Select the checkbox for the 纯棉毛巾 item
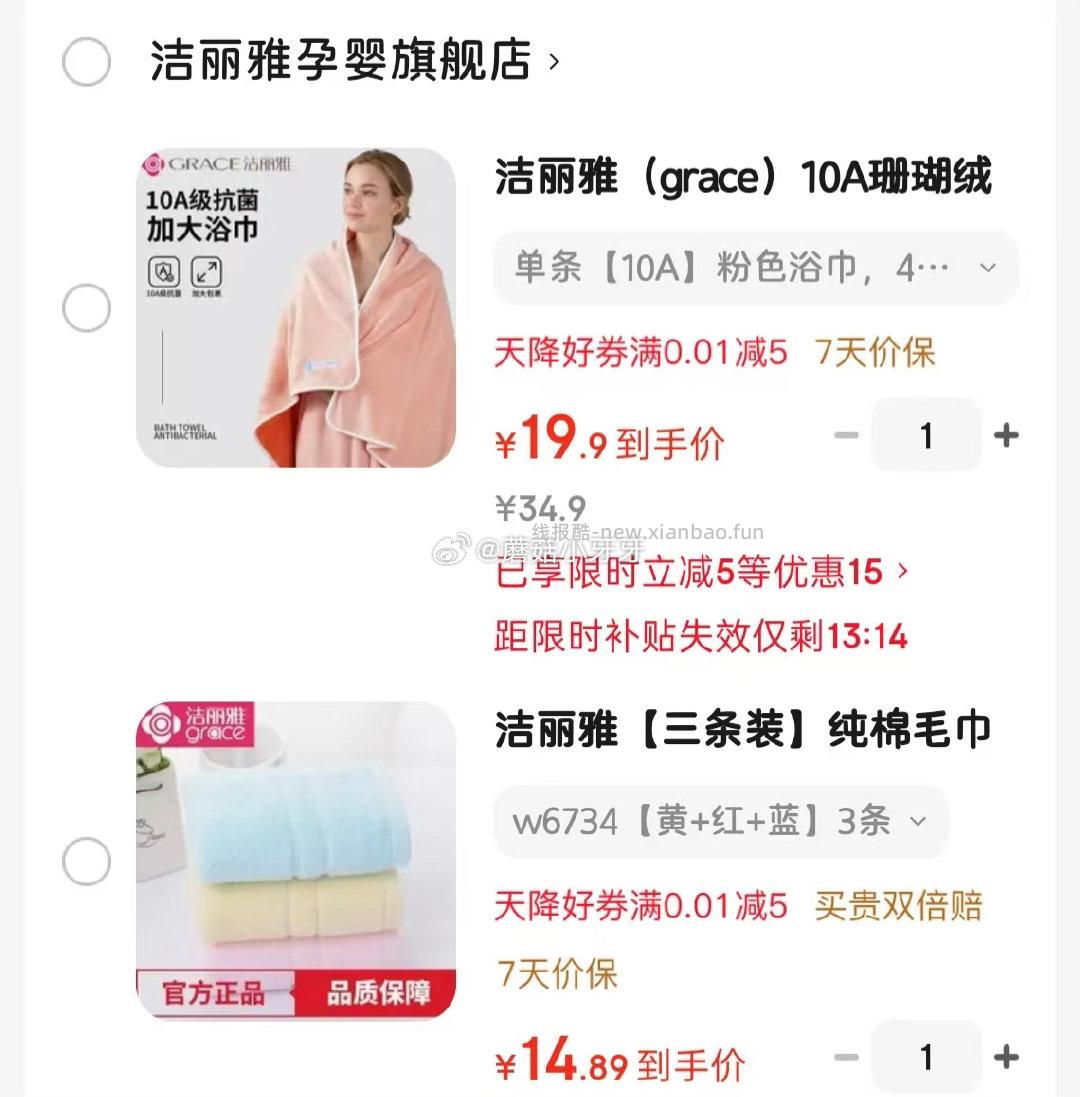The height and width of the screenshot is (1097, 1080). [x=88, y=859]
